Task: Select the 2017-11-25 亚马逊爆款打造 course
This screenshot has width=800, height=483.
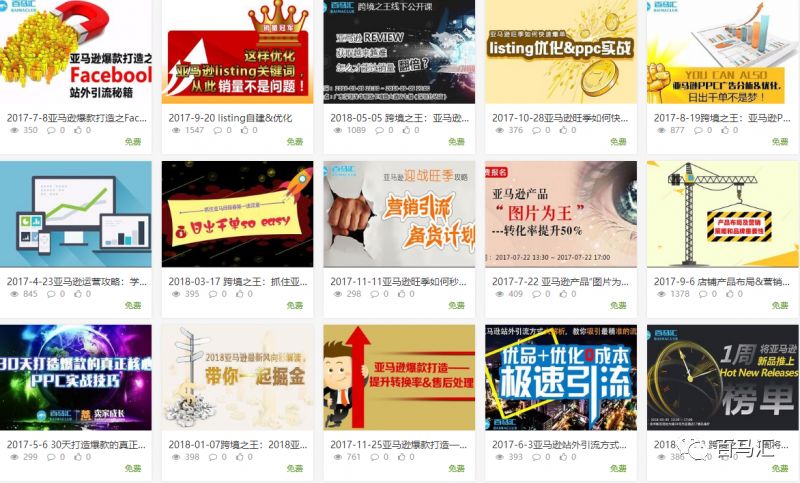Action: pos(399,444)
